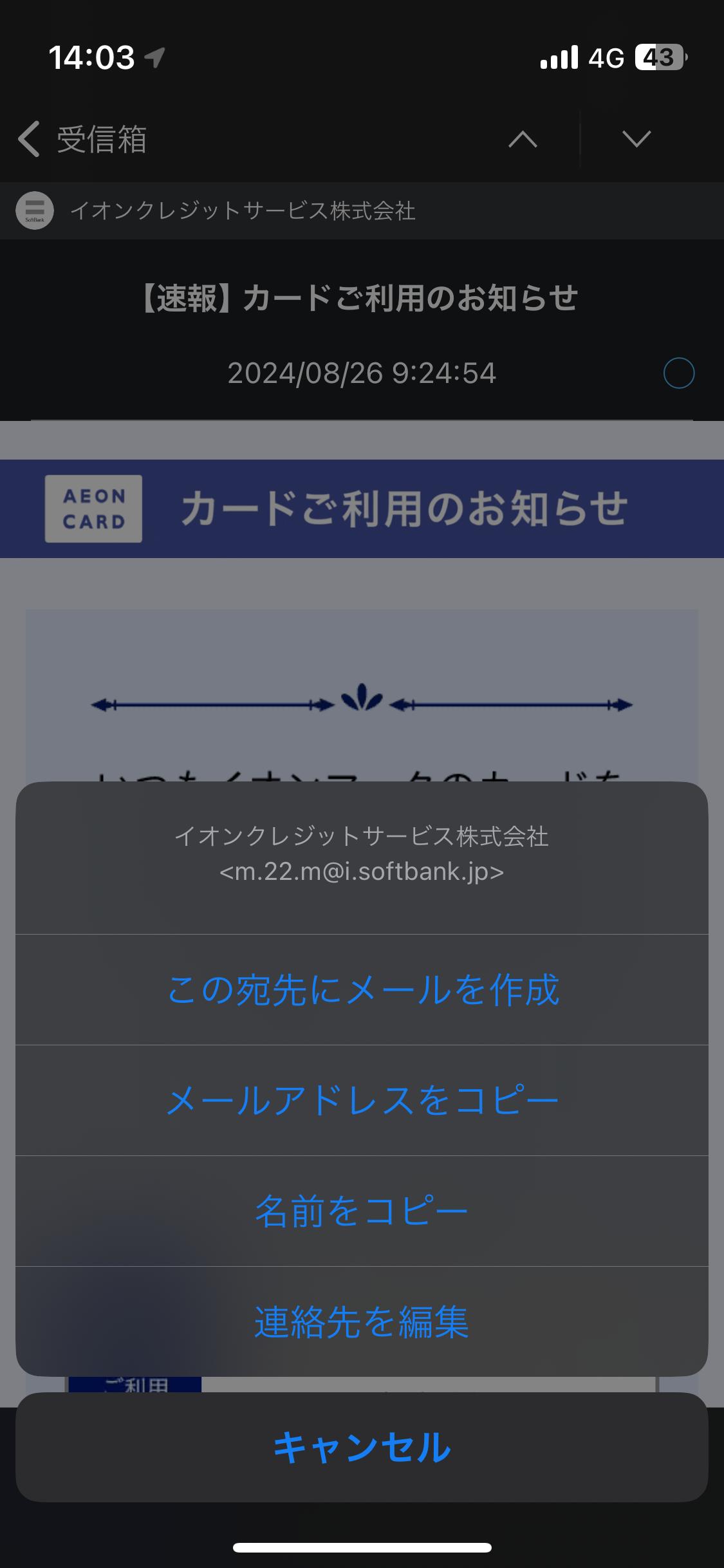Tap 名前をコピー in the action sheet
The image size is (724, 1568).
click(362, 1211)
